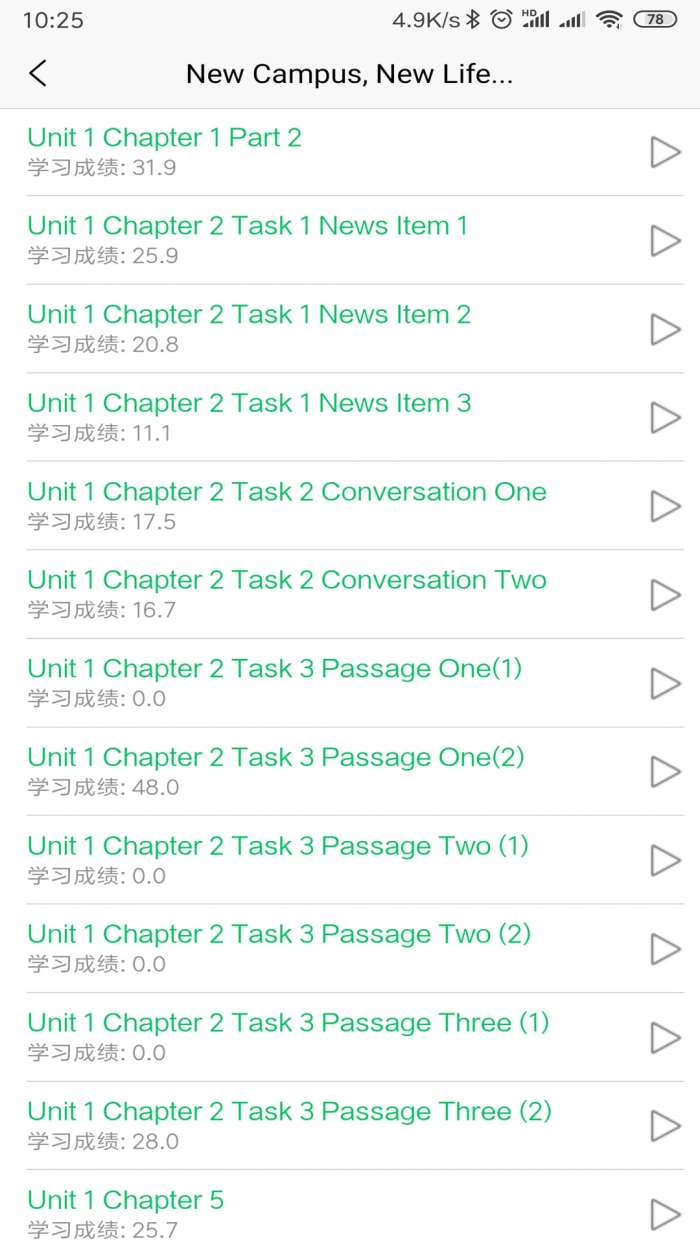This screenshot has height=1244, width=700.
Task: Open Unit 1 Chapter 2 Task 1 News Item 1
Action: (x=247, y=226)
